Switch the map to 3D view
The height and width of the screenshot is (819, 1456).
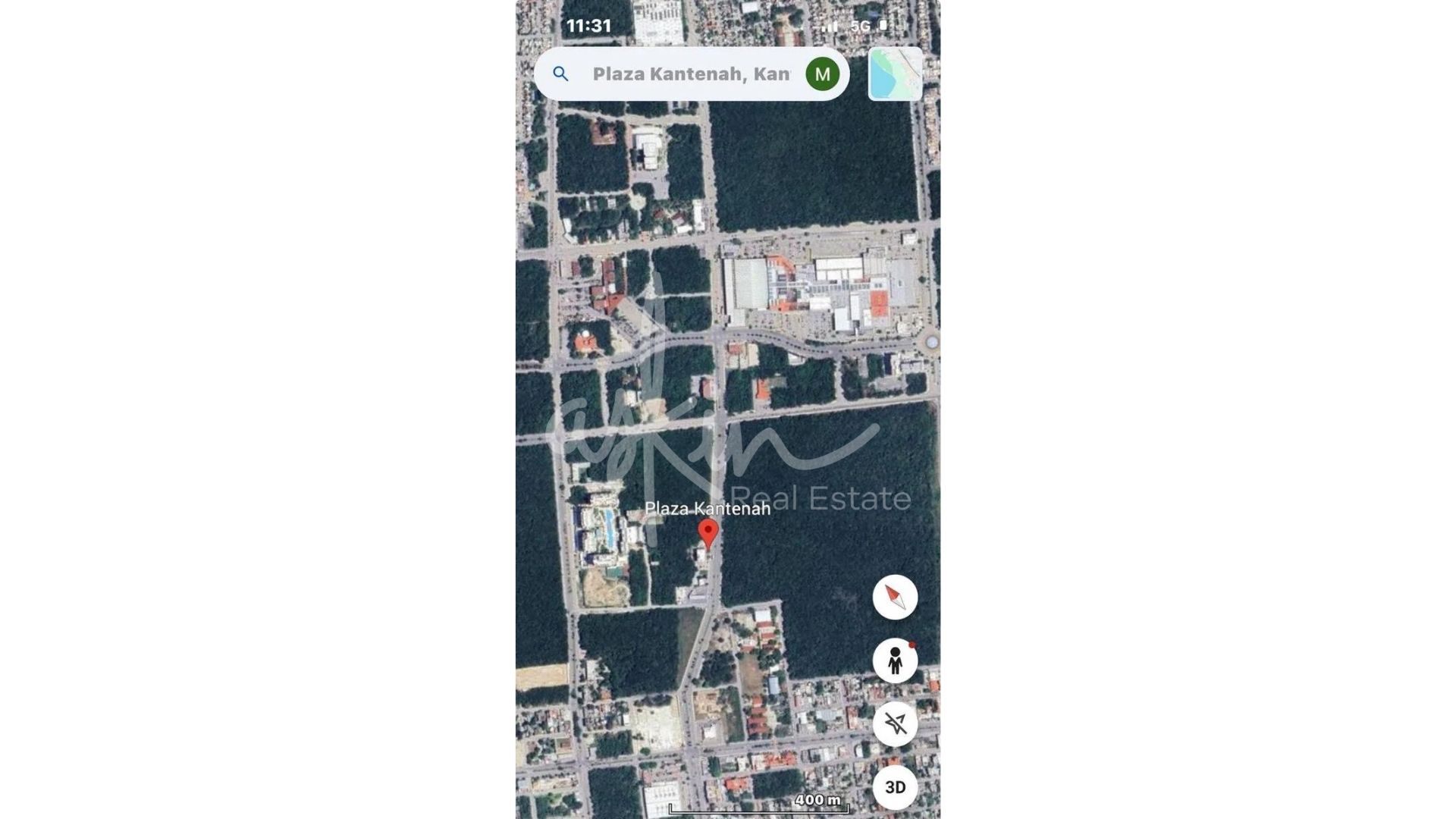(895, 787)
